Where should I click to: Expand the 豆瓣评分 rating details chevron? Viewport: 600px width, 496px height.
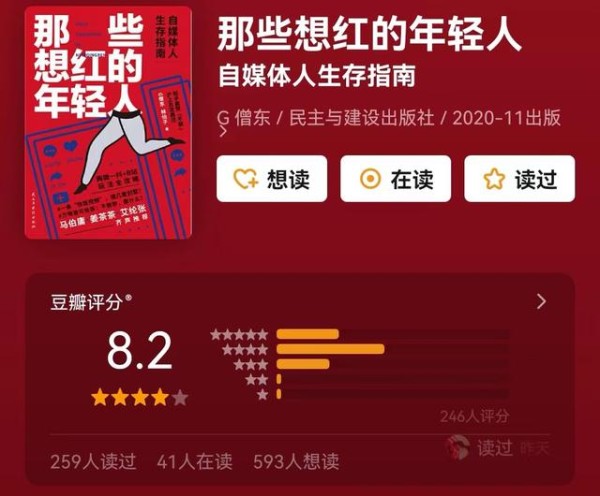pyautogui.click(x=542, y=301)
